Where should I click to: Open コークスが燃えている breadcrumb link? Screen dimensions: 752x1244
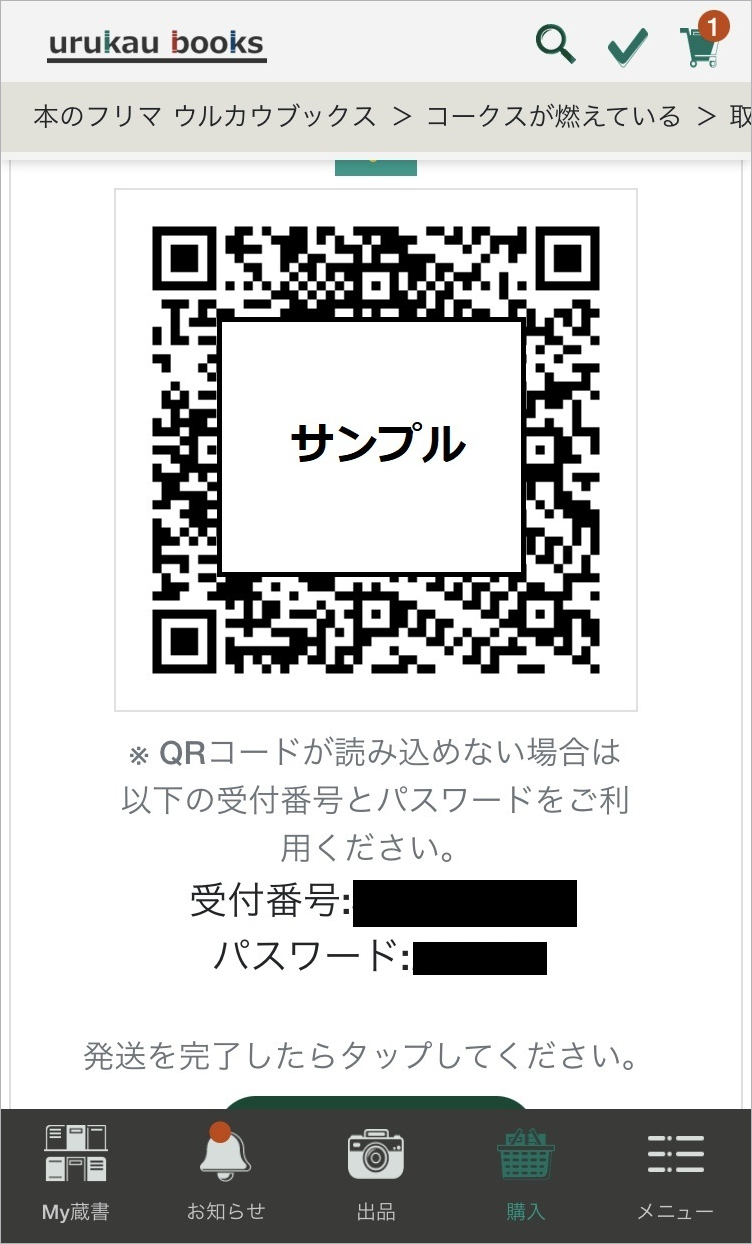point(553,117)
